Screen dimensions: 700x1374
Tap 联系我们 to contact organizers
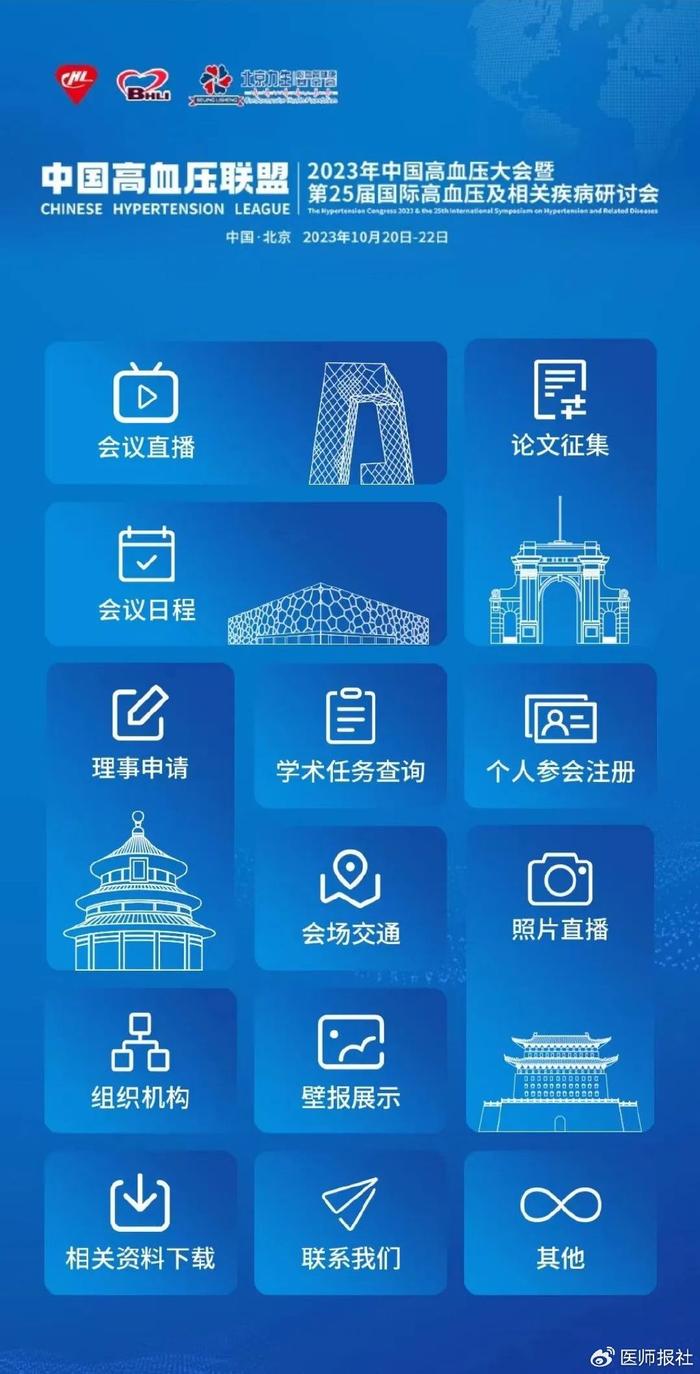[x=350, y=1223]
